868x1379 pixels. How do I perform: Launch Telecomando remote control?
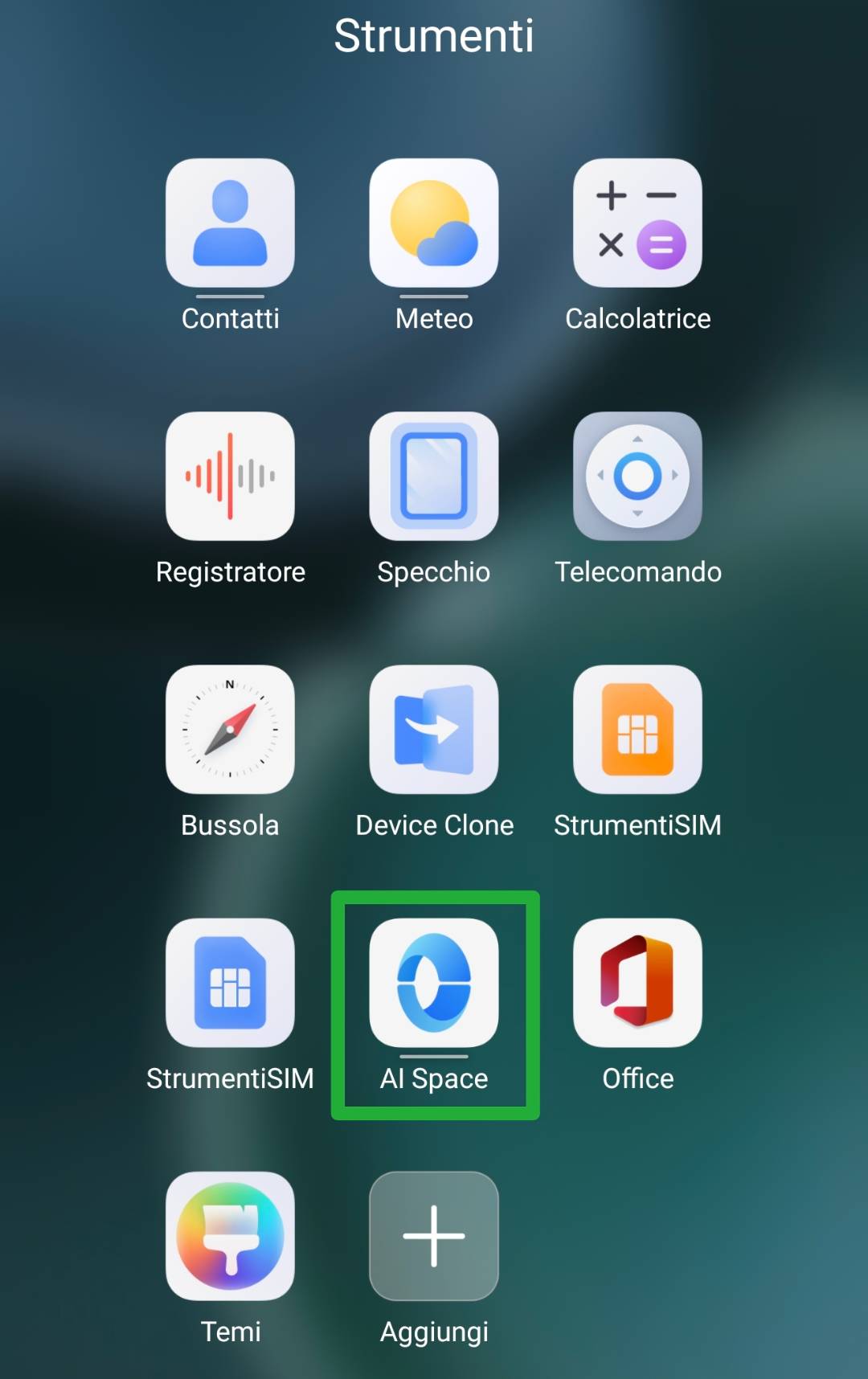coord(637,476)
